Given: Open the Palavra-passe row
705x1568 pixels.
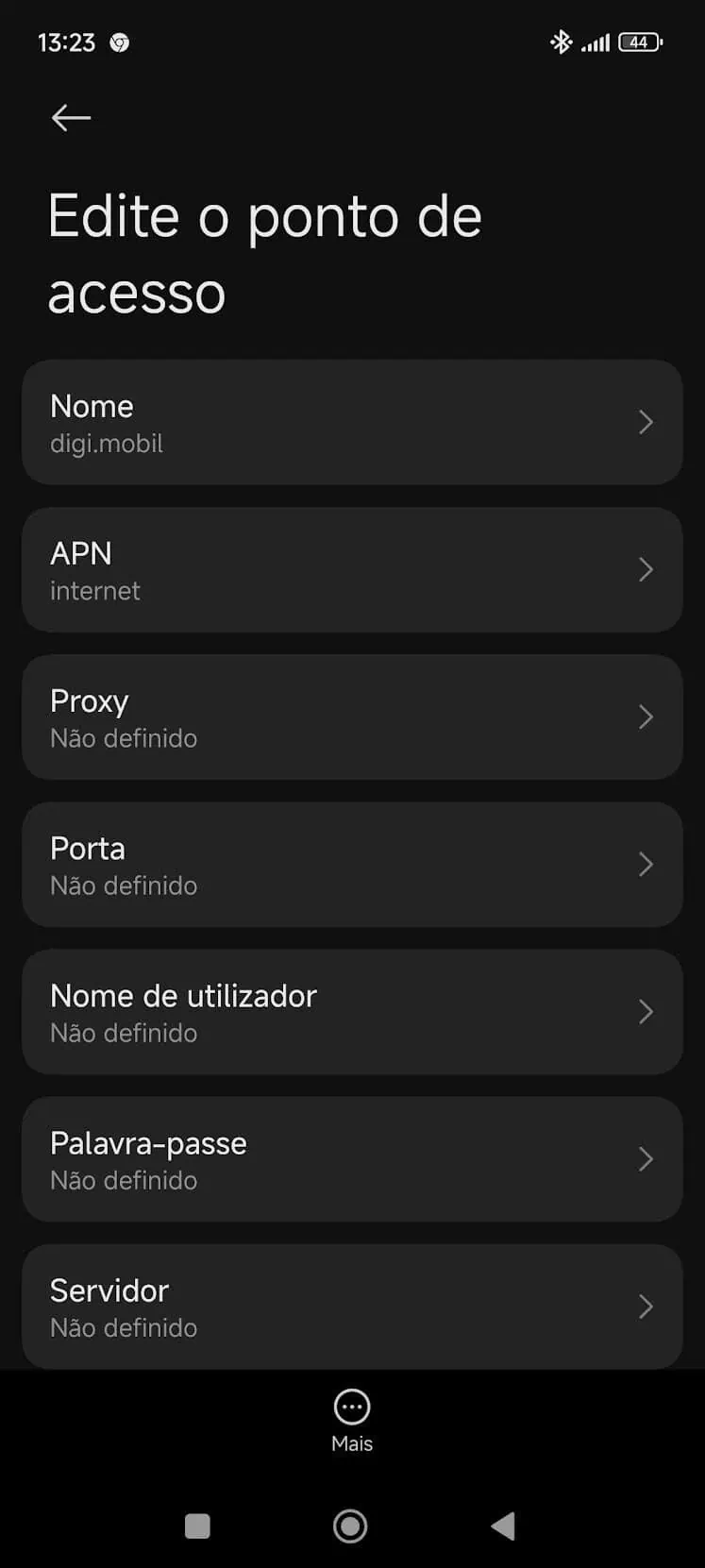Looking at the screenshot, I should (352, 1158).
